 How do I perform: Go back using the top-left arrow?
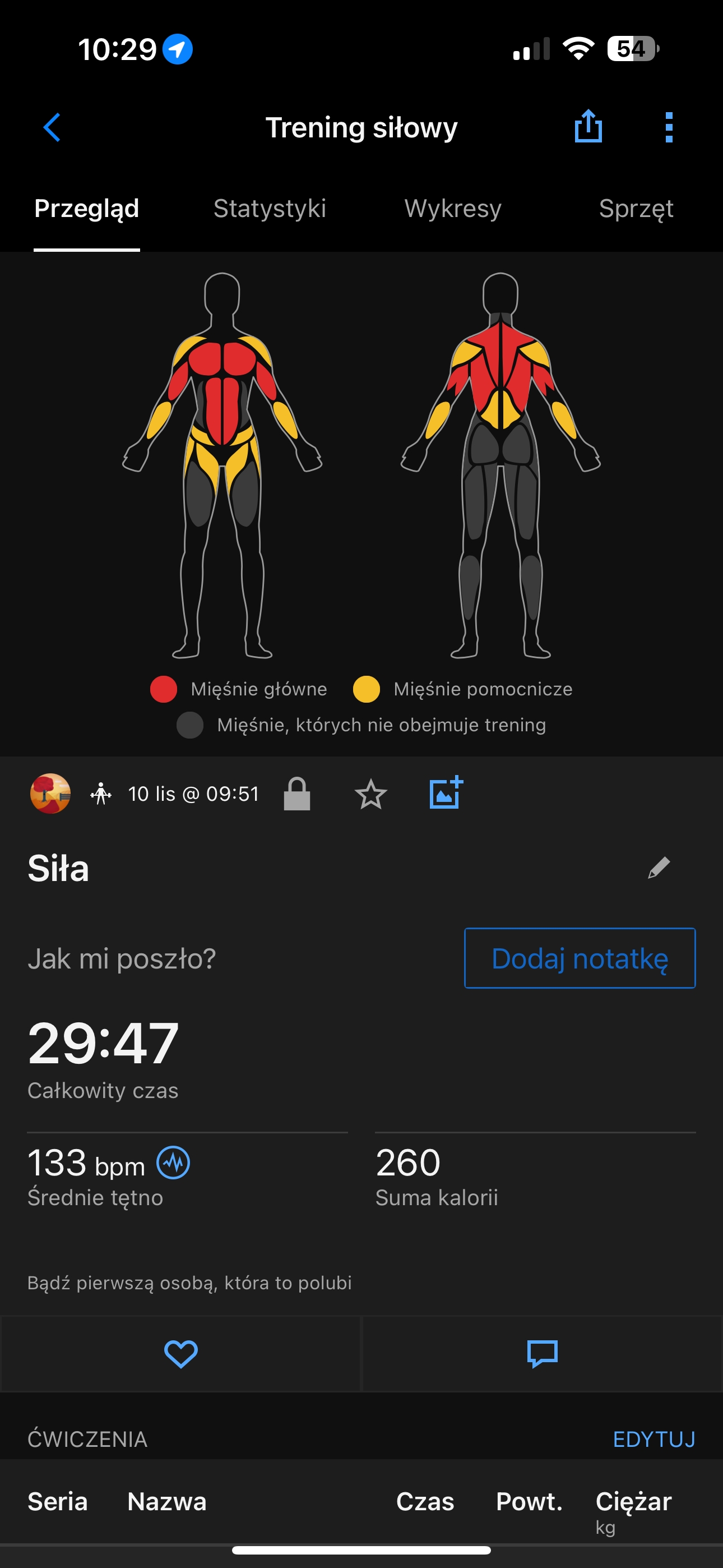coord(52,127)
